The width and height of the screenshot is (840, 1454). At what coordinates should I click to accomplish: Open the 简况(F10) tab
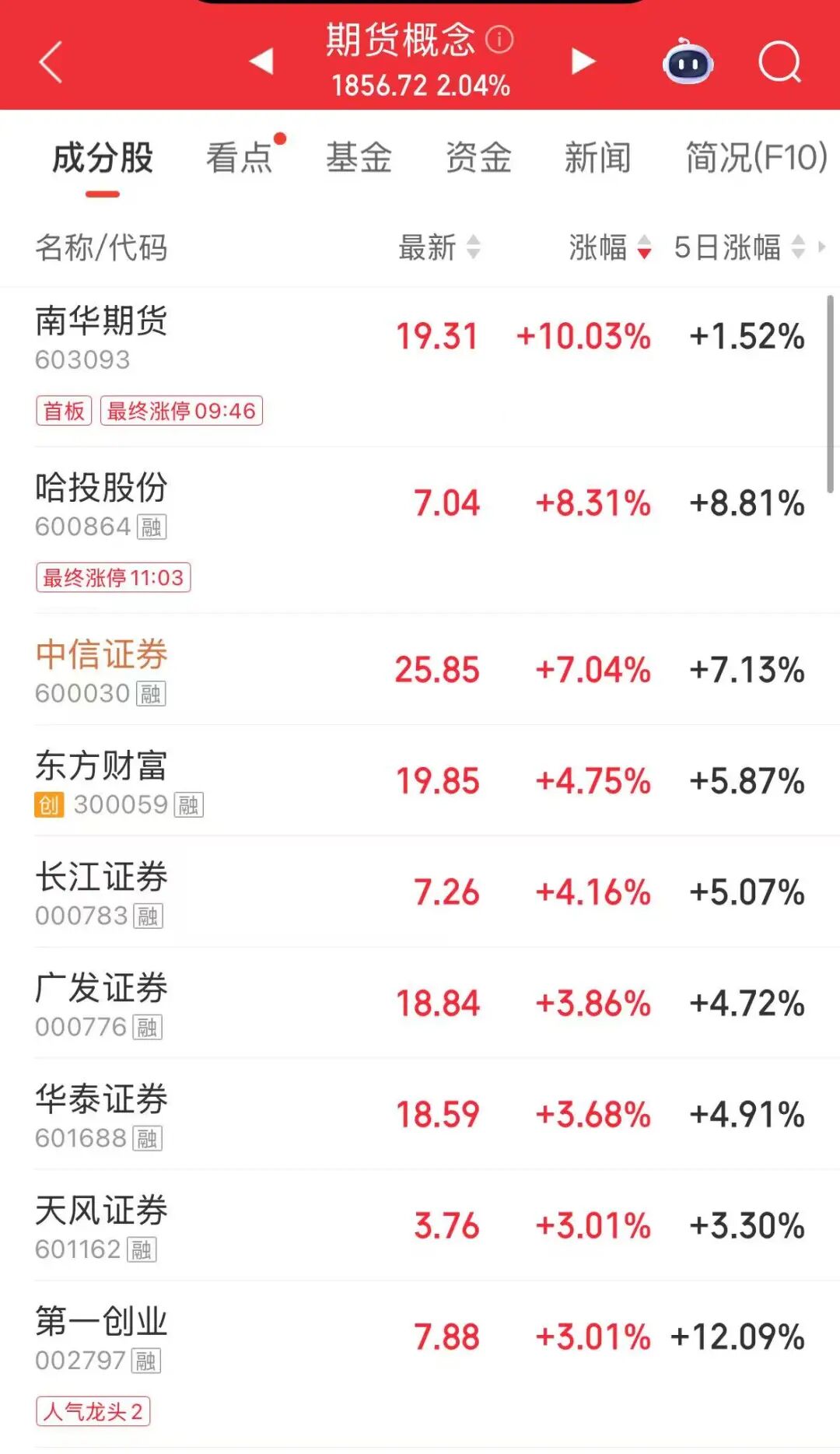(754, 157)
